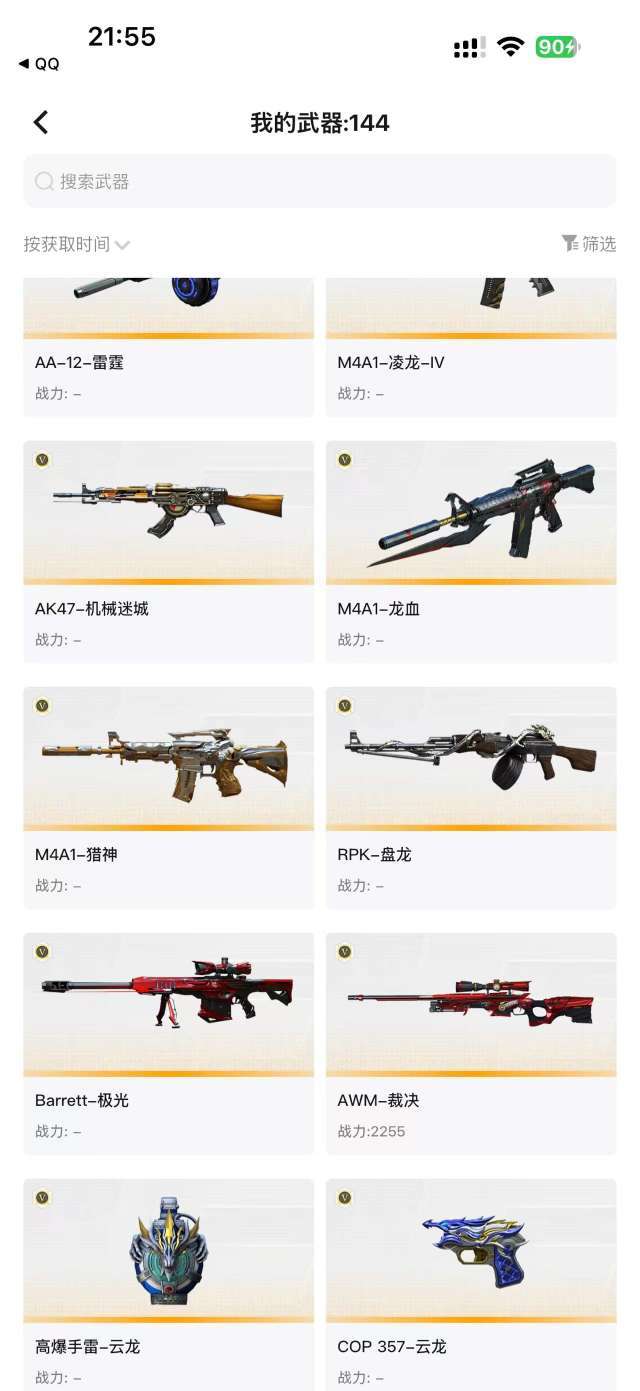The image size is (640, 1391).
Task: Select the AWM-裁决 weapon card
Action: pos(471,1044)
